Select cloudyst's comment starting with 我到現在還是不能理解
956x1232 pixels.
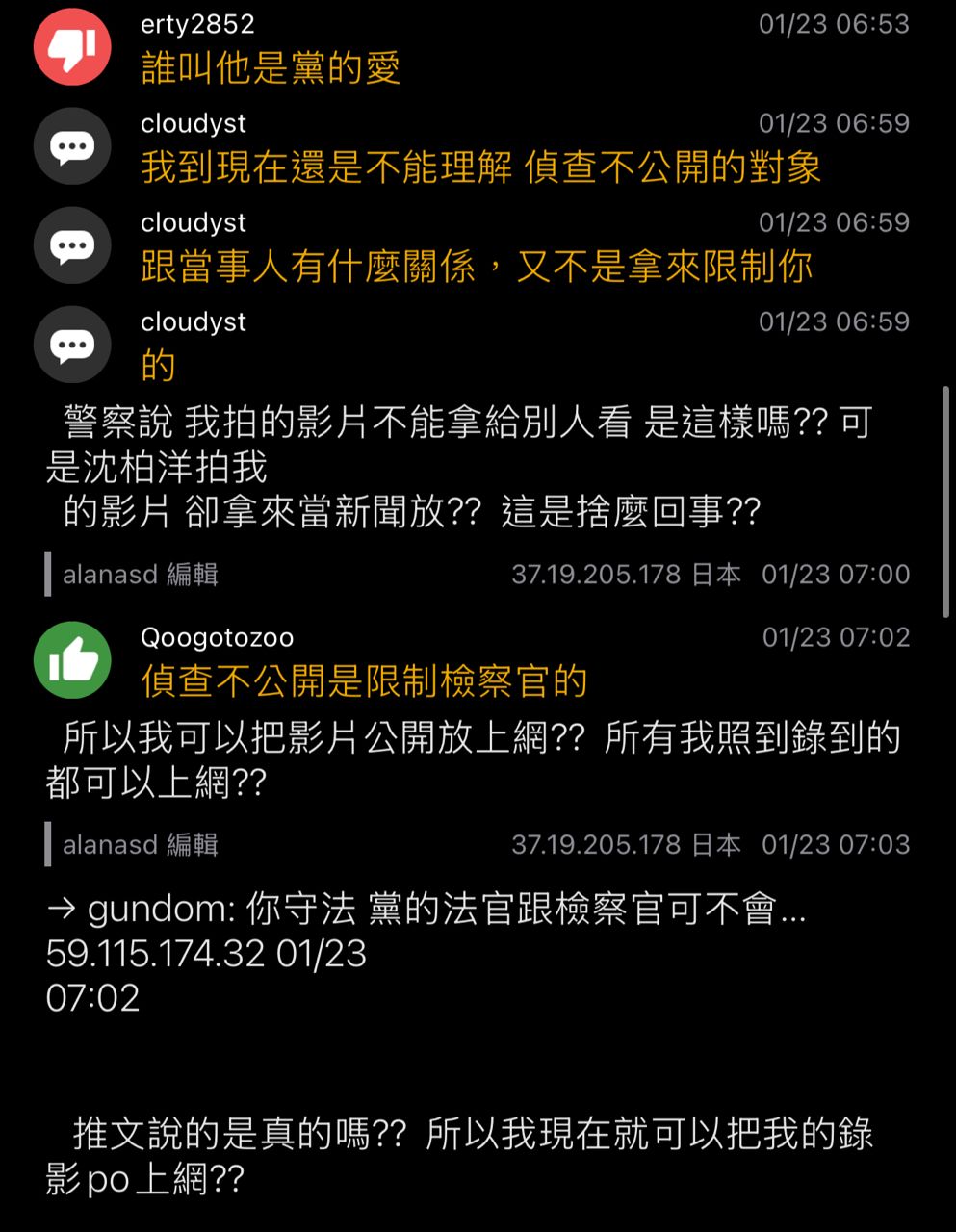479,167
